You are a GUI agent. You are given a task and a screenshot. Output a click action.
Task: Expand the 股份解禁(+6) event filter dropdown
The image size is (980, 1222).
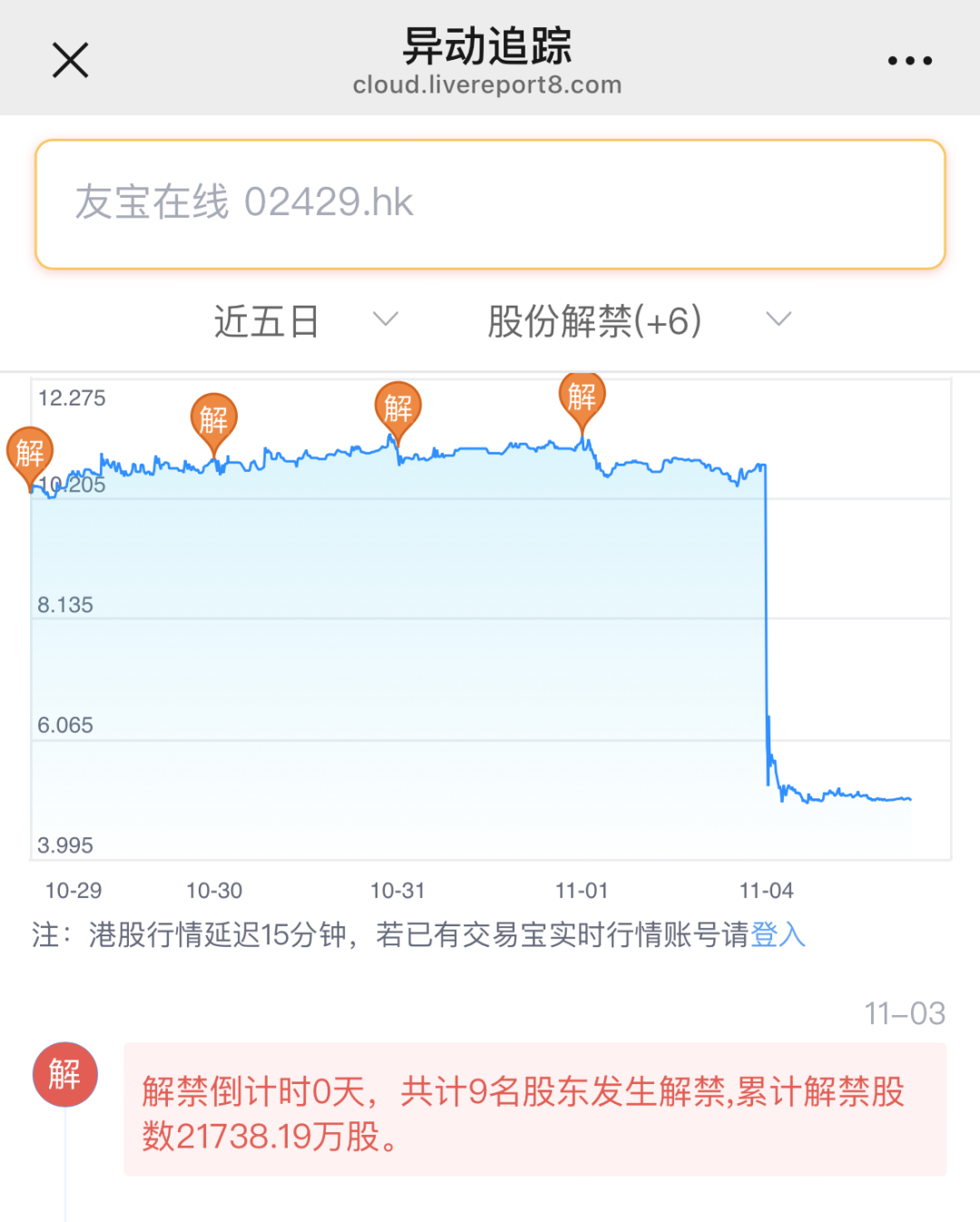[639, 321]
